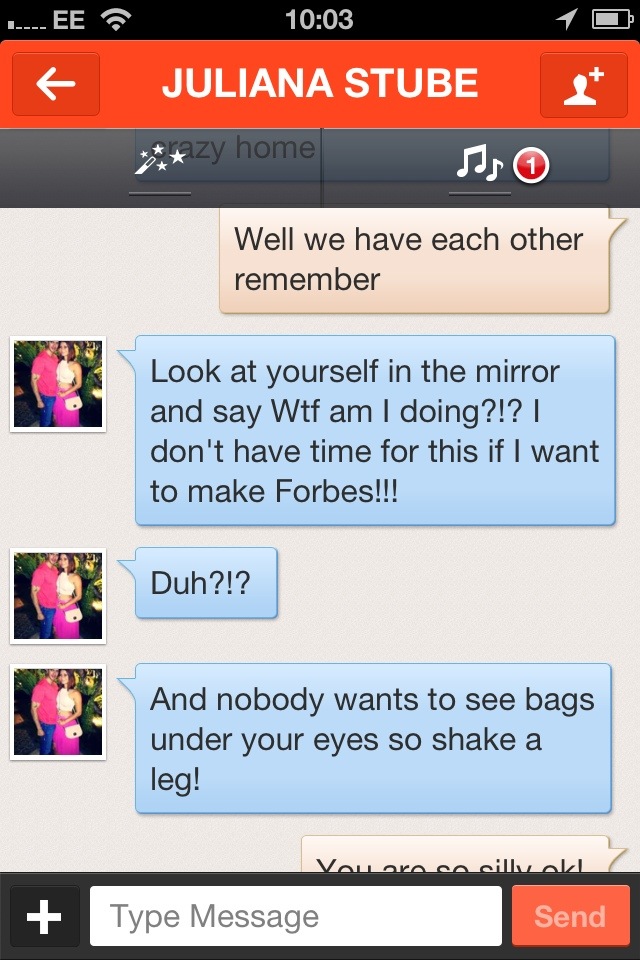Image resolution: width=640 pixels, height=960 pixels.
Task: Open avatar beside the Forbes message
Action: (x=58, y=384)
